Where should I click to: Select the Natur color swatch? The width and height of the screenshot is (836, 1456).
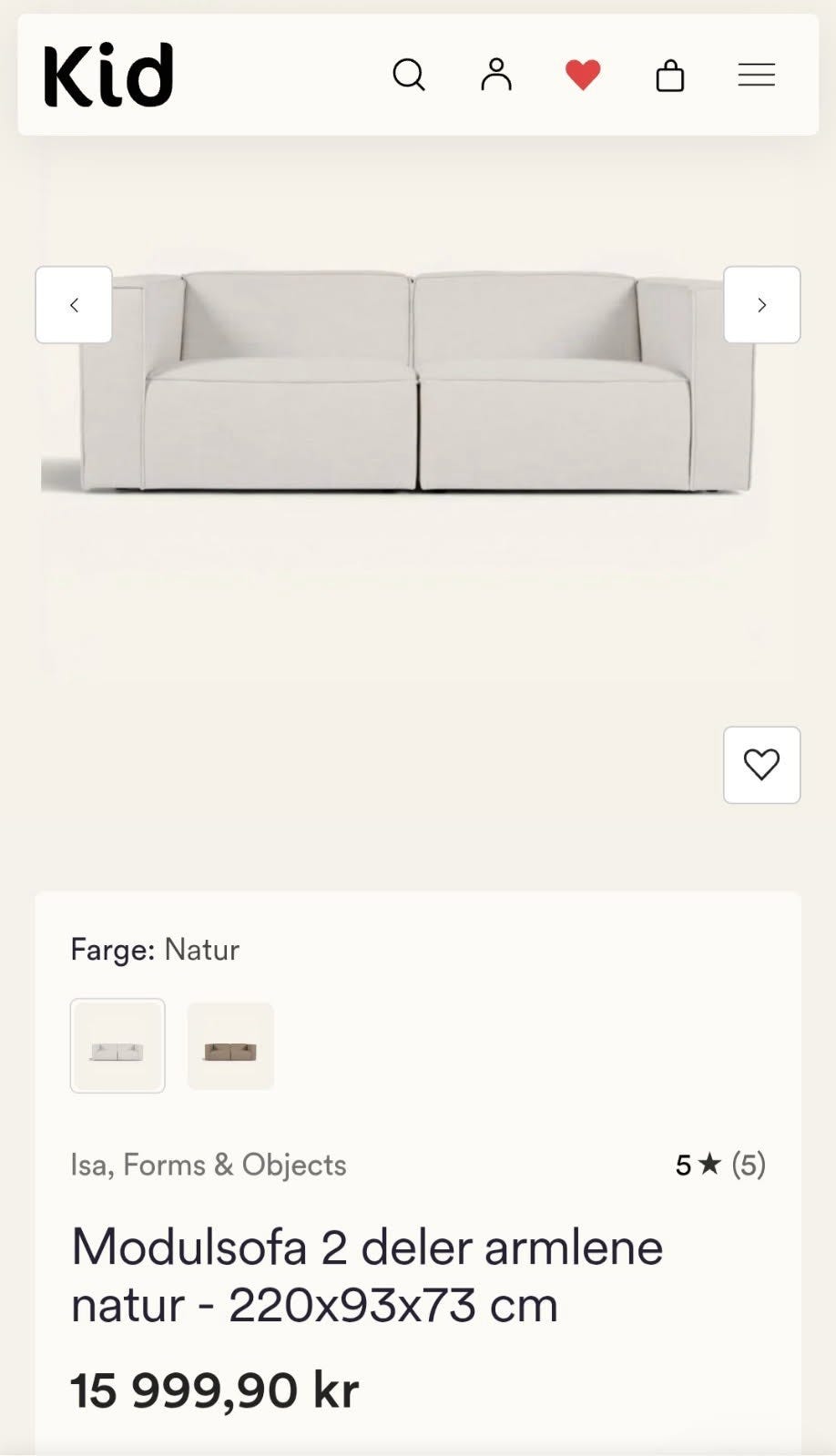tap(117, 1045)
